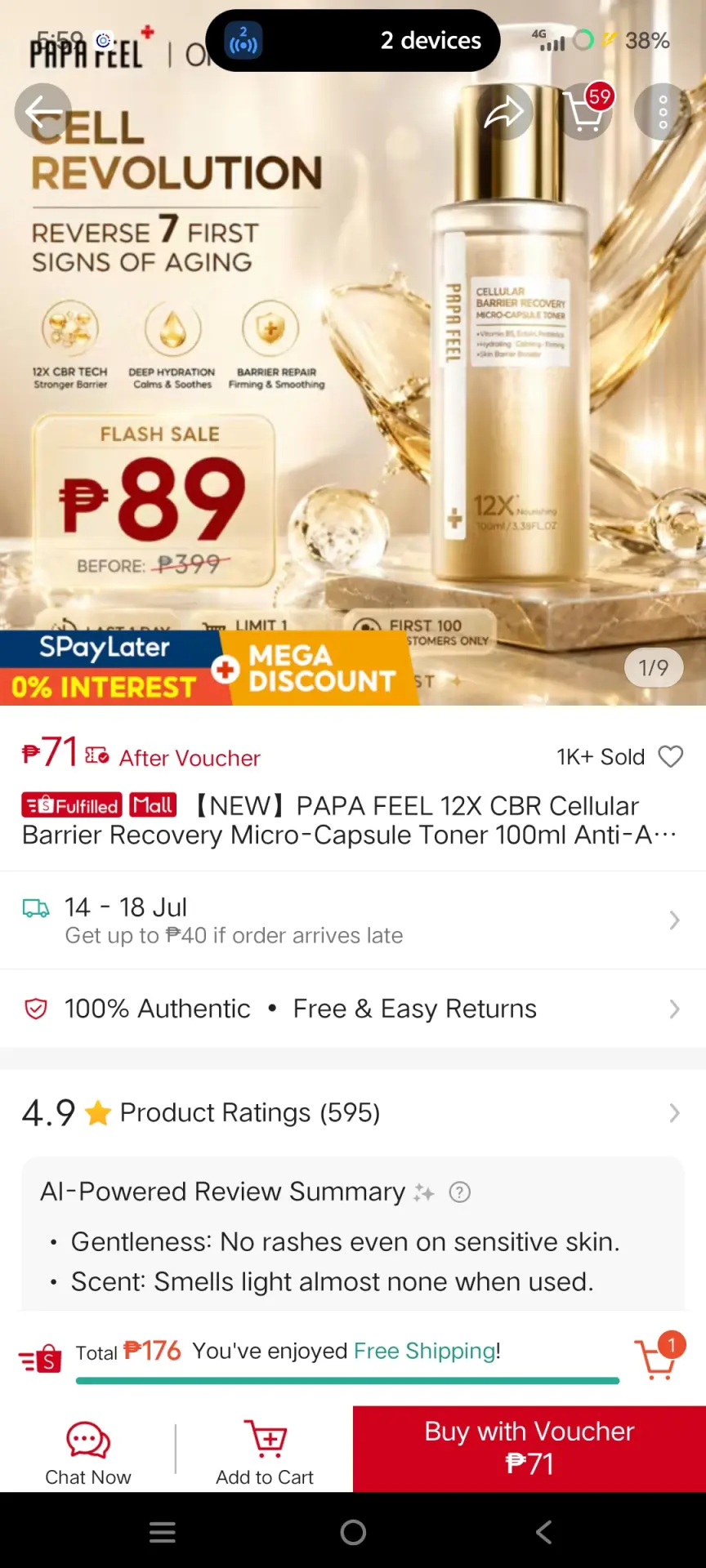Open Product Ratings (595)
This screenshot has height=1568, width=706.
tap(353, 1112)
